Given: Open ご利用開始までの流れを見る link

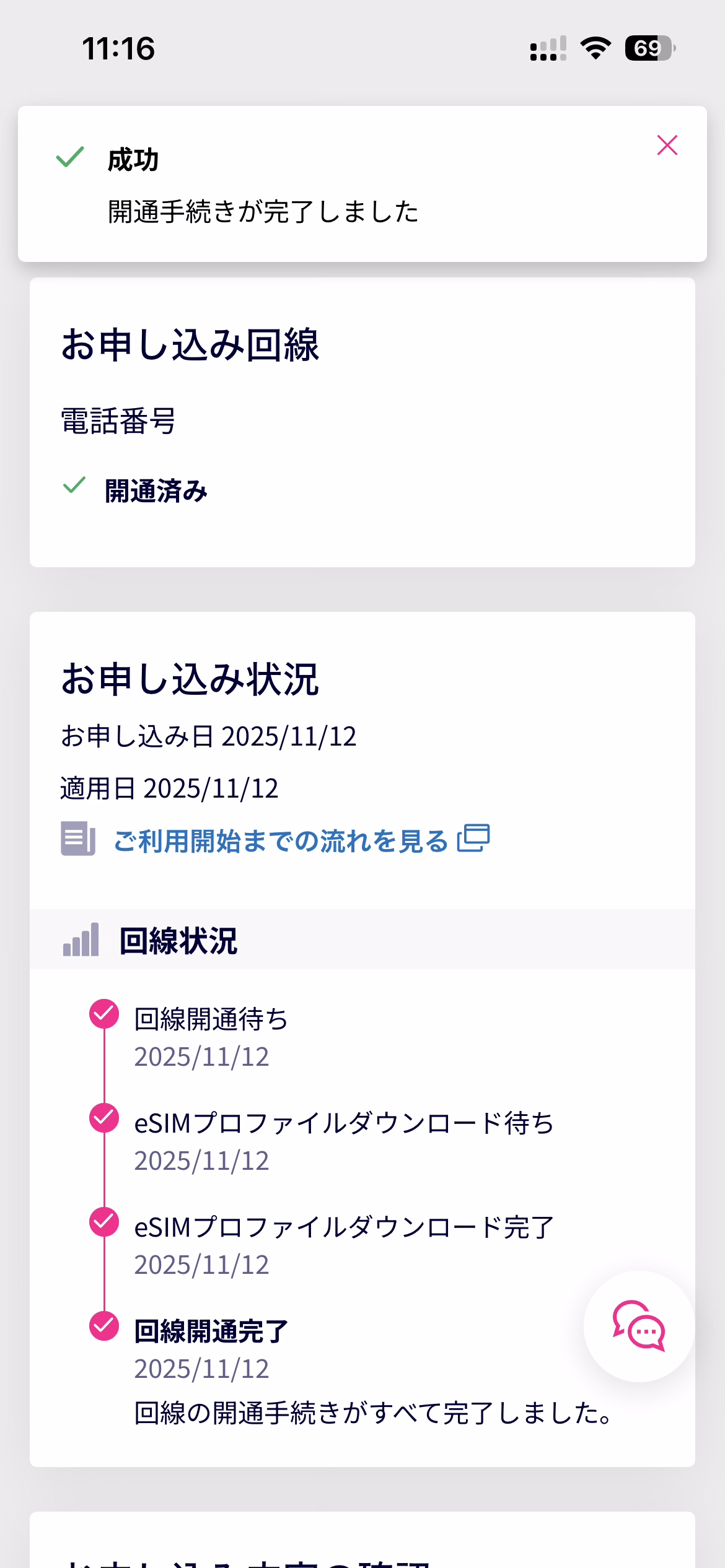Looking at the screenshot, I should click(281, 840).
